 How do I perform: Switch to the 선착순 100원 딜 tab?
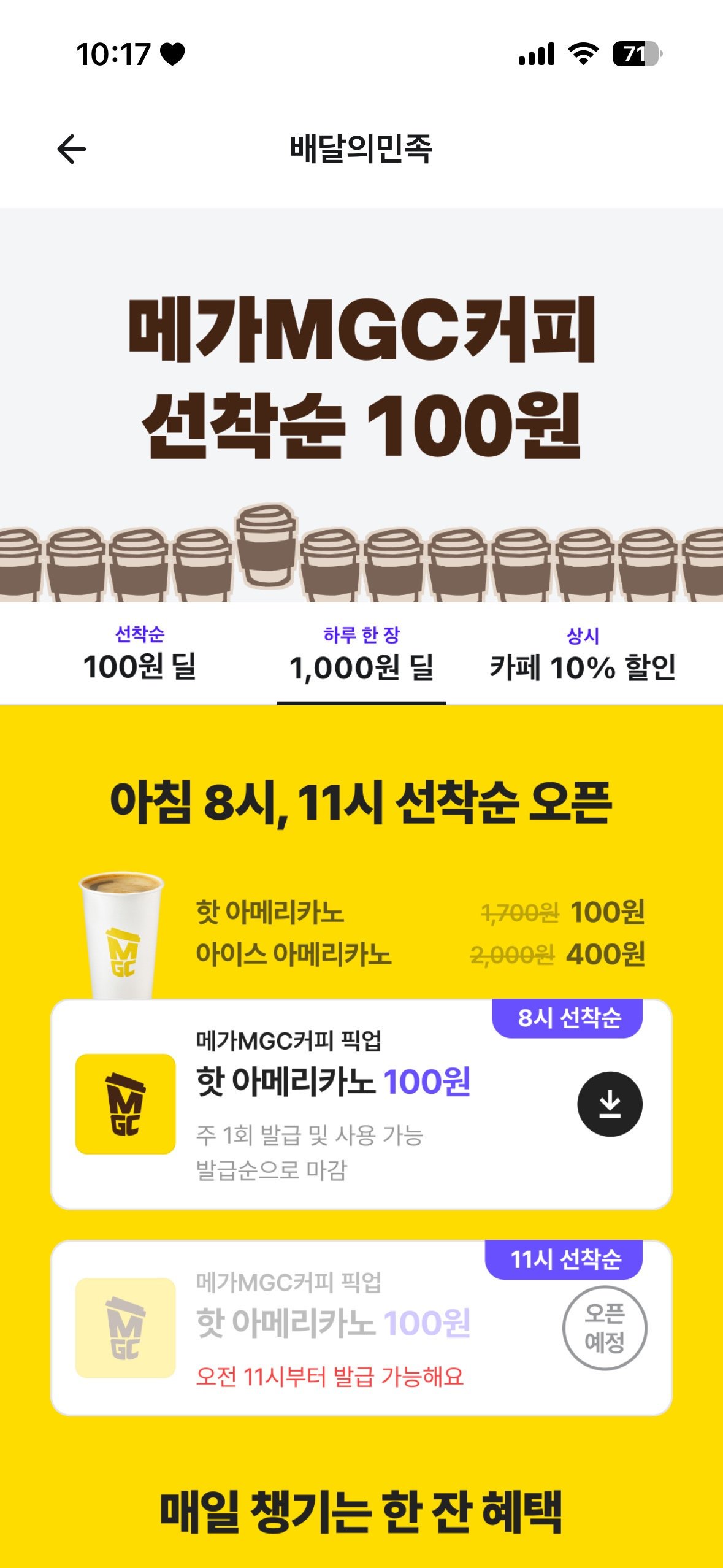[x=140, y=654]
